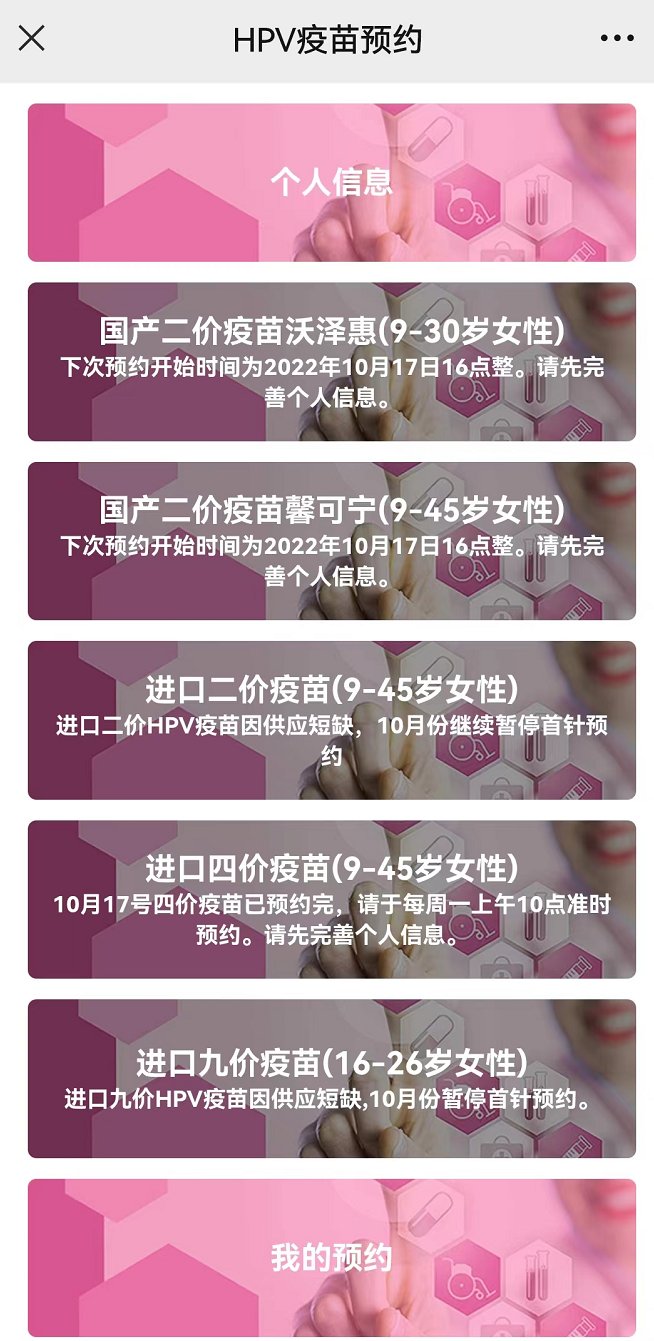Open the 进口九价疫苗 card
The height and width of the screenshot is (1341, 654).
[x=331, y=1077]
